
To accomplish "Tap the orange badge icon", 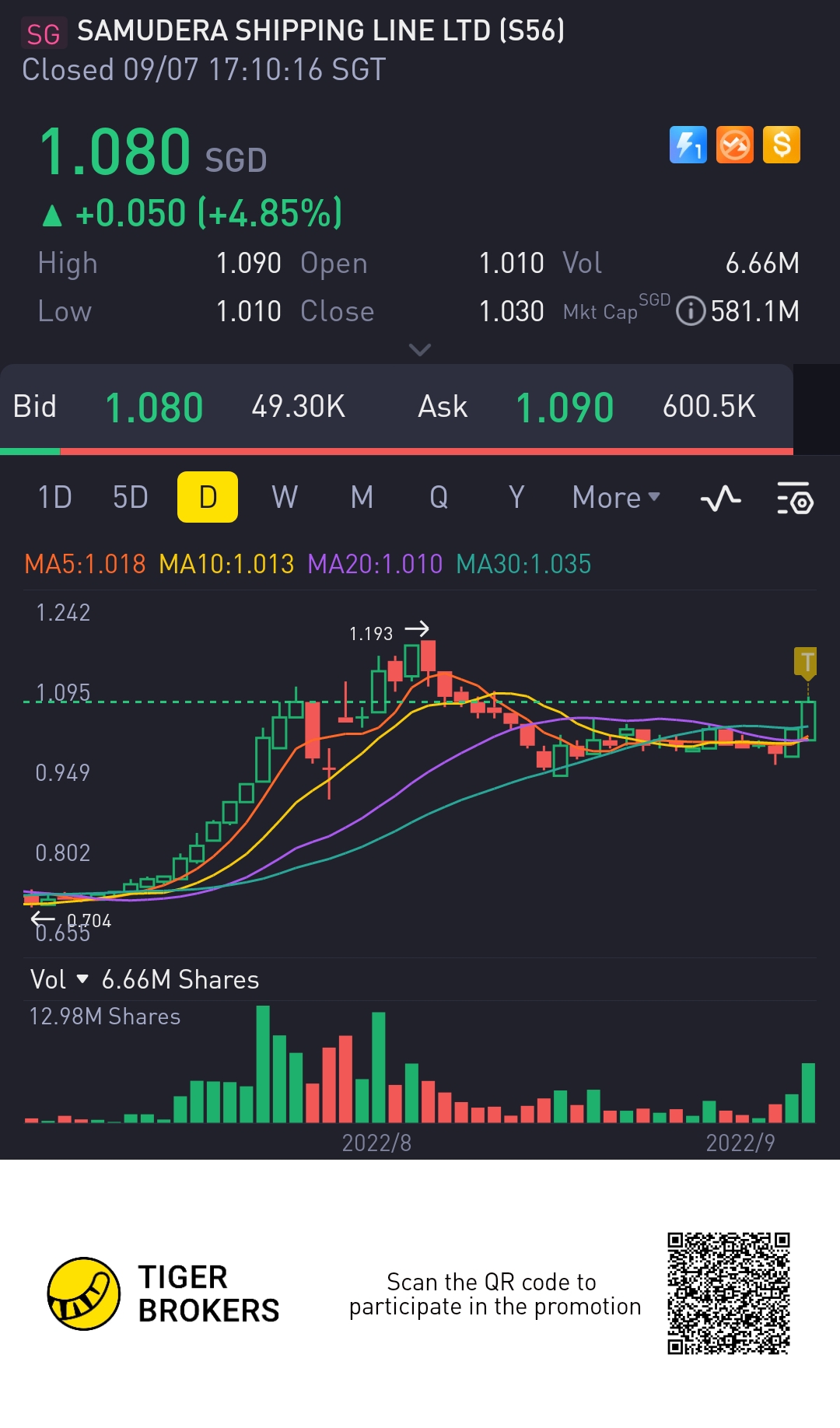I will pyautogui.click(x=735, y=145).
